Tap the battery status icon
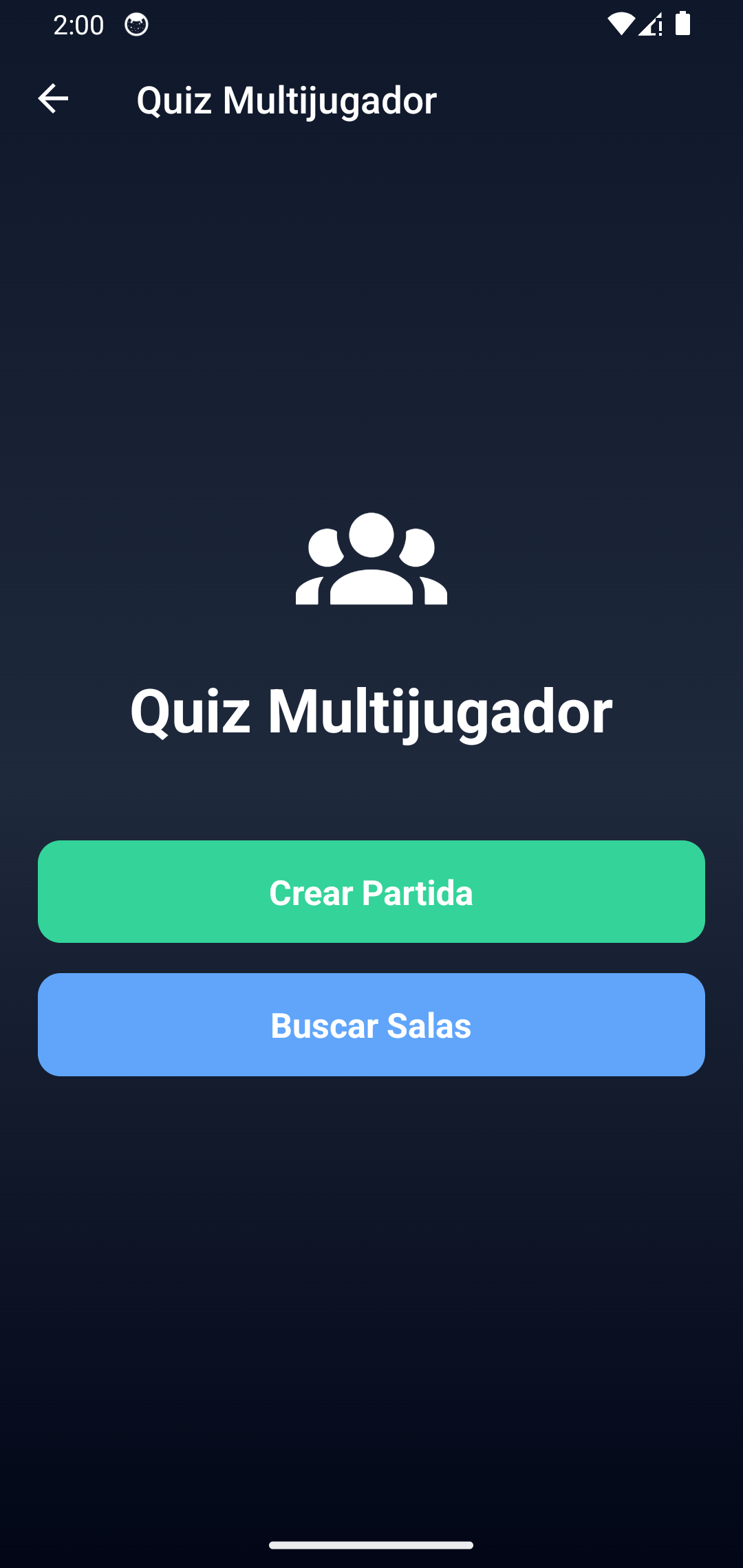743x1568 pixels. [683, 23]
